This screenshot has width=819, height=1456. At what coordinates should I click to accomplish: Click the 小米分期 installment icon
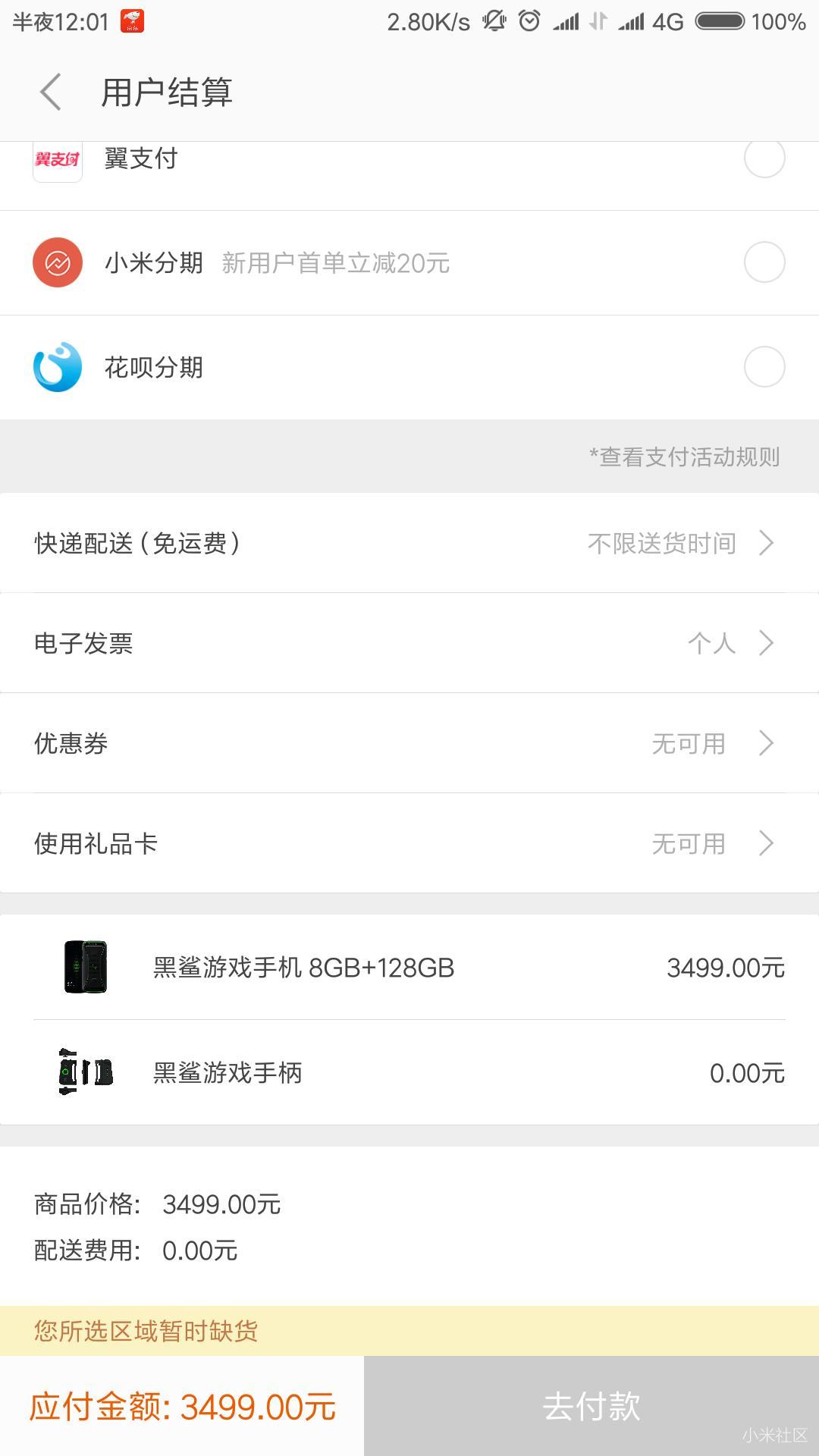(x=57, y=262)
